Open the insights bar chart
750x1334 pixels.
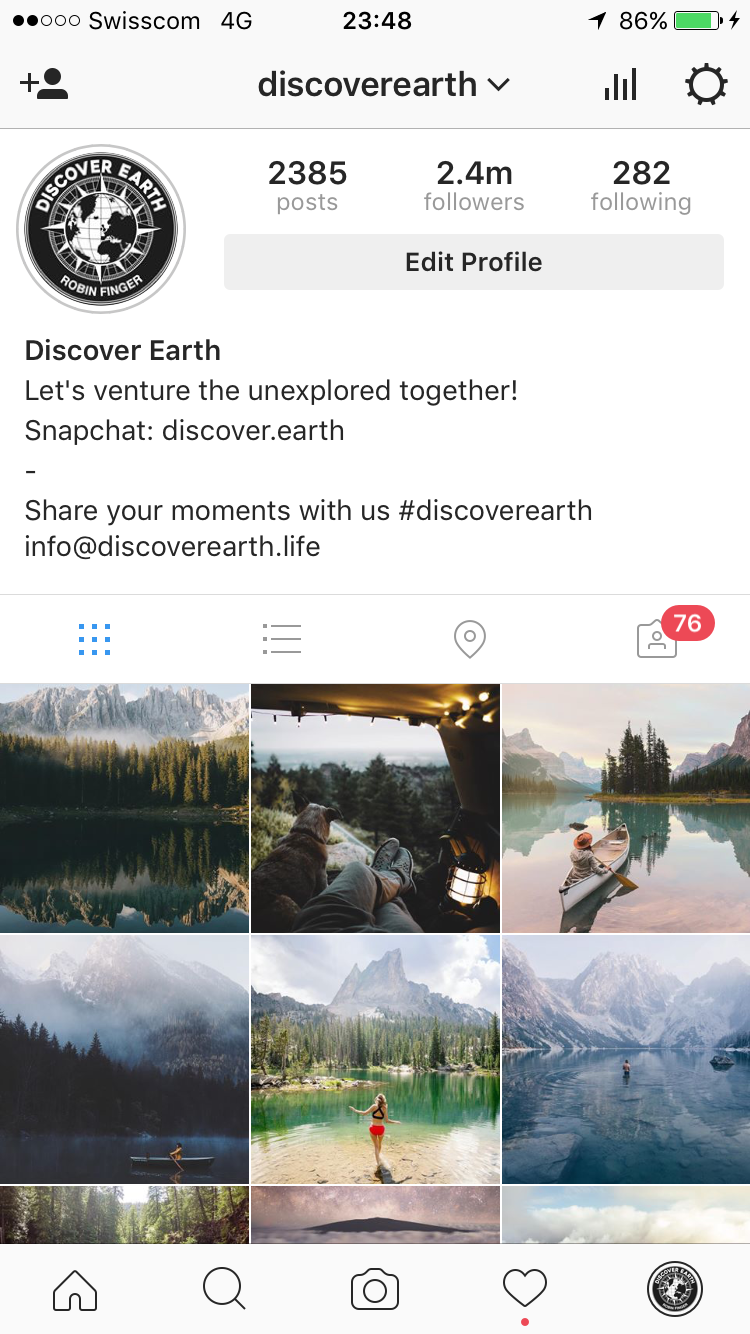620,85
